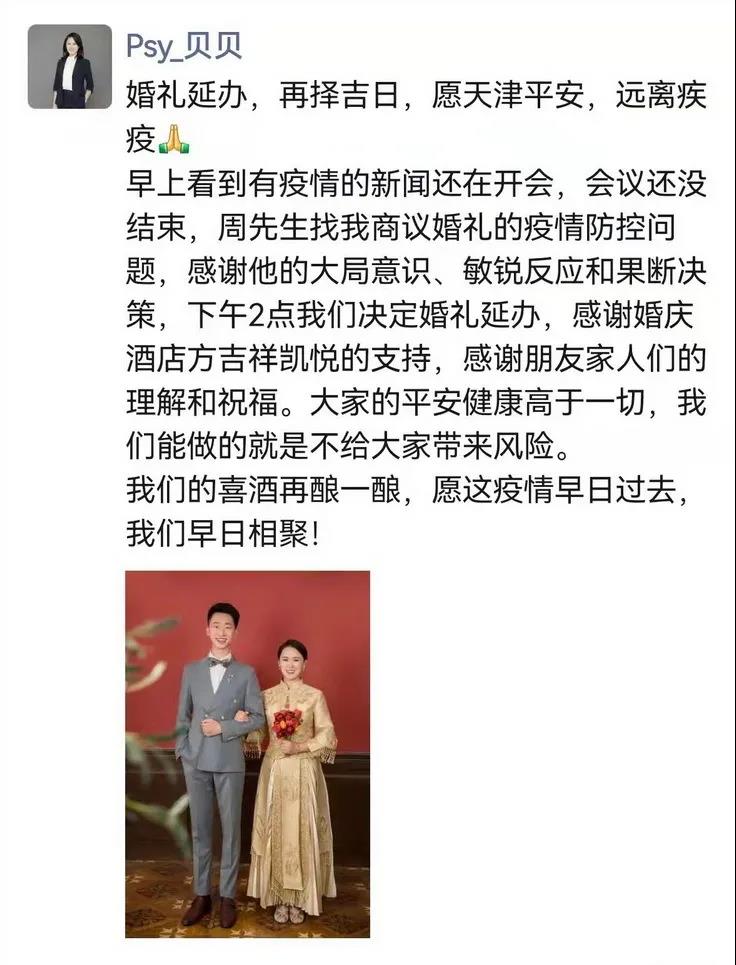736x965 pixels.
Task: Open the wedding photo in the post
Action: (x=247, y=753)
